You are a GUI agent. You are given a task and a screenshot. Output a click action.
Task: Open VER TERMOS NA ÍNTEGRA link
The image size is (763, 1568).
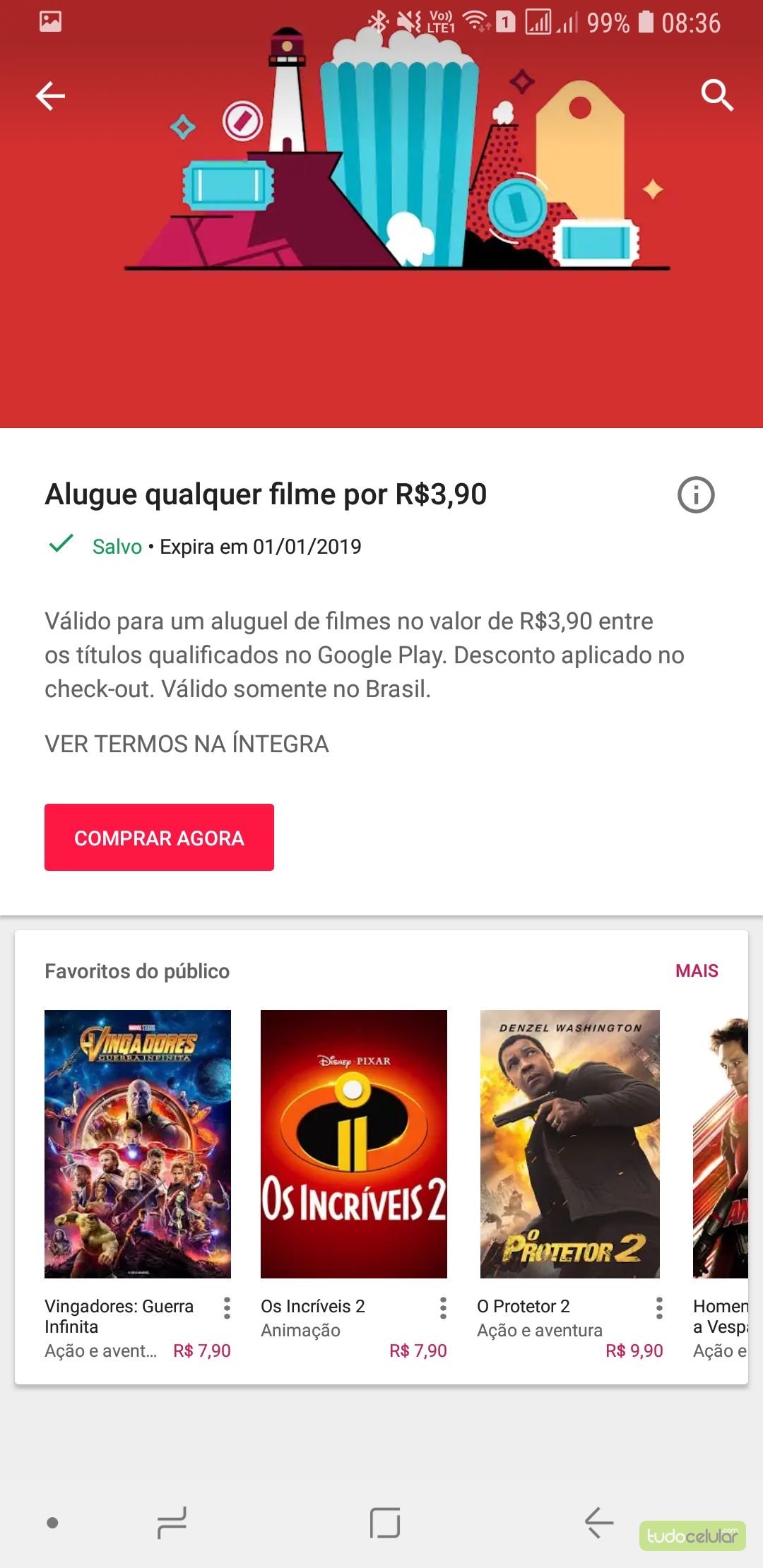pyautogui.click(x=187, y=744)
